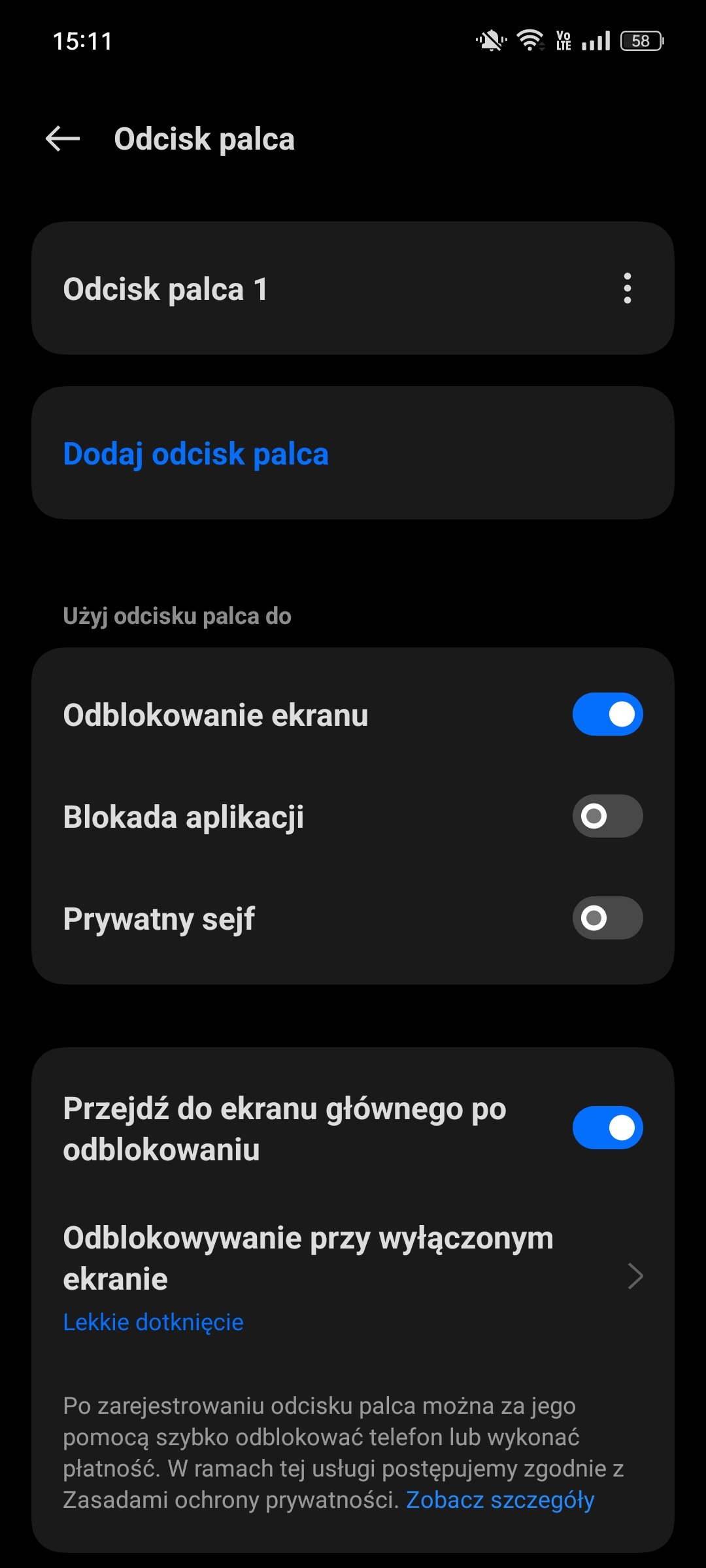The width and height of the screenshot is (706, 1568).
Task: Tap Dodaj odcisk palca
Action: pyautogui.click(x=196, y=453)
